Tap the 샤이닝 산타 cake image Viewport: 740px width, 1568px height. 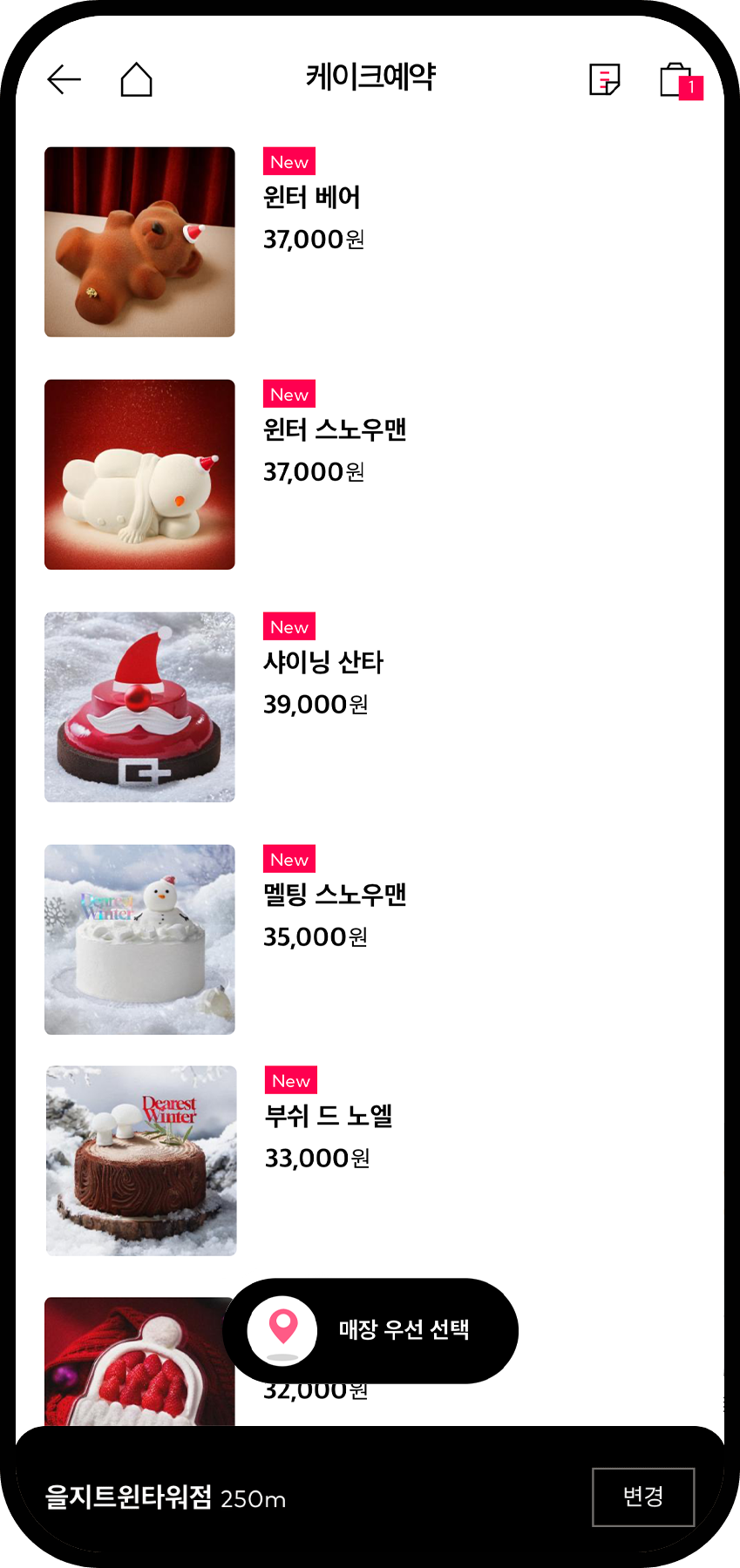[x=139, y=707]
